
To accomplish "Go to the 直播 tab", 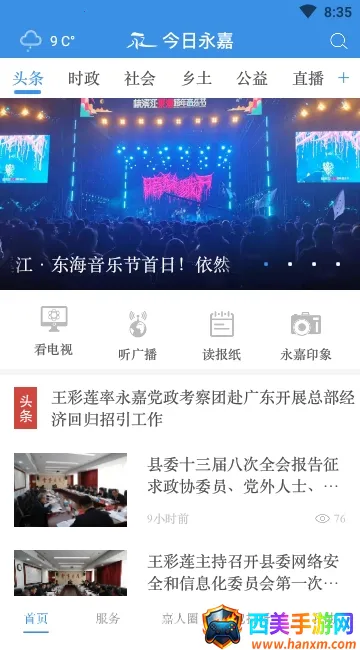I will coord(308,78).
